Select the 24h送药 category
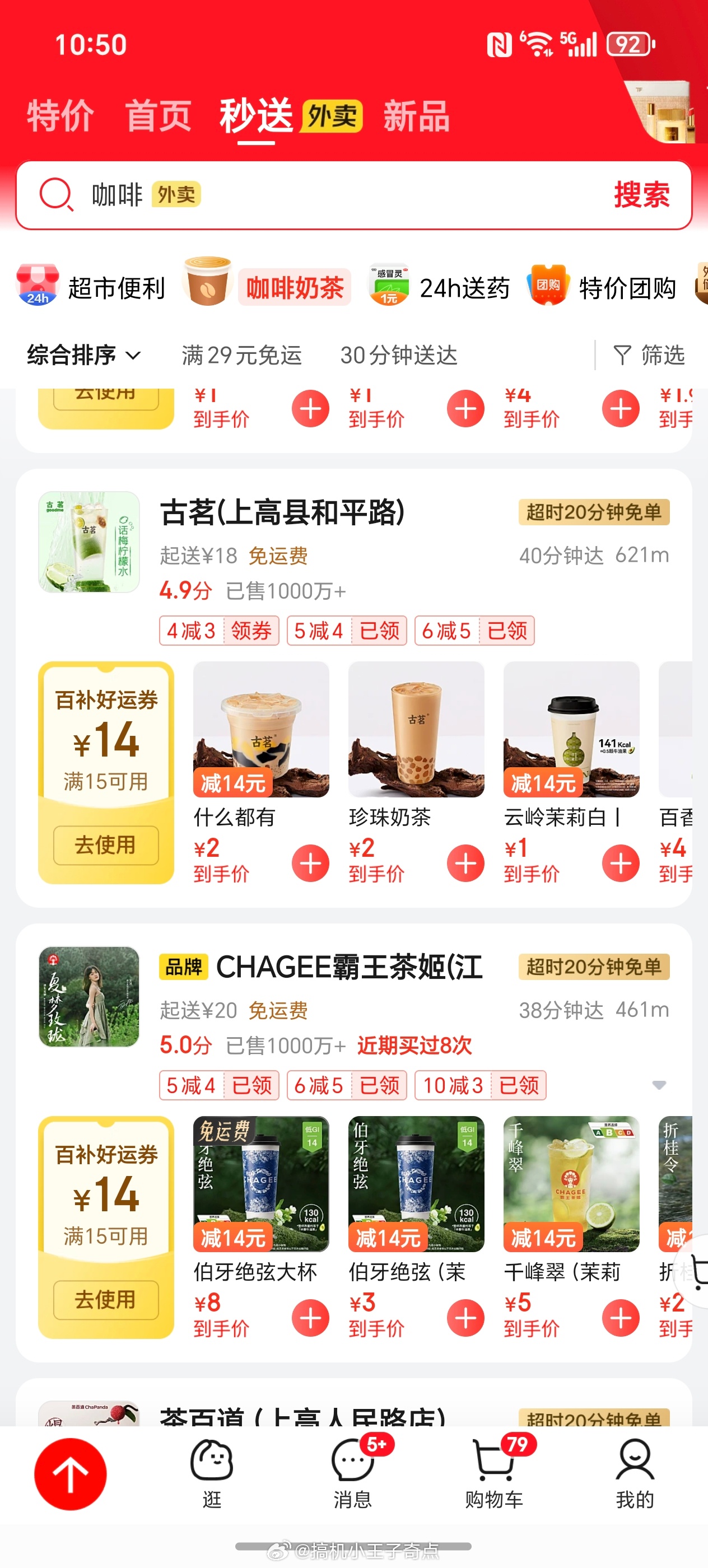The width and height of the screenshot is (708, 1568). click(440, 287)
